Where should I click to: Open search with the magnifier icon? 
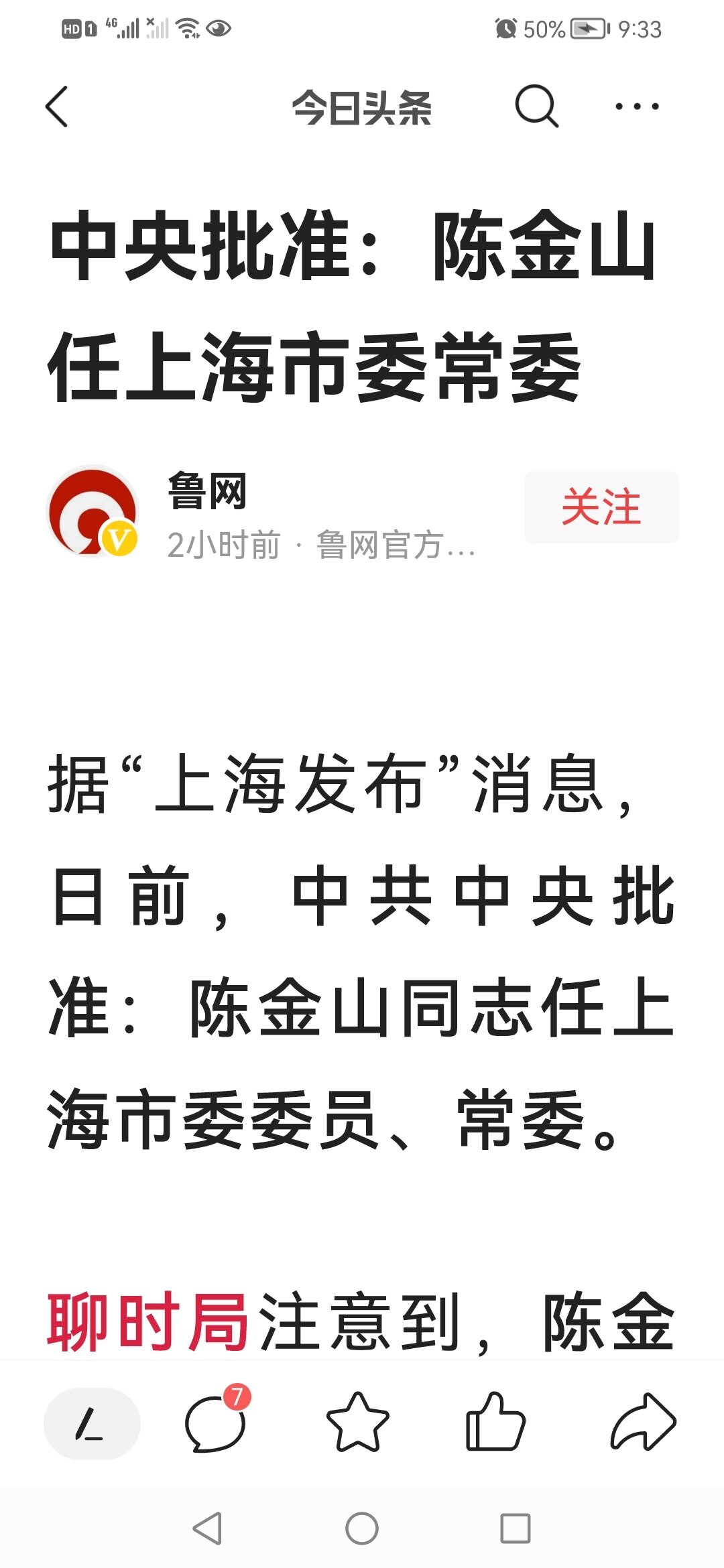pos(536,107)
